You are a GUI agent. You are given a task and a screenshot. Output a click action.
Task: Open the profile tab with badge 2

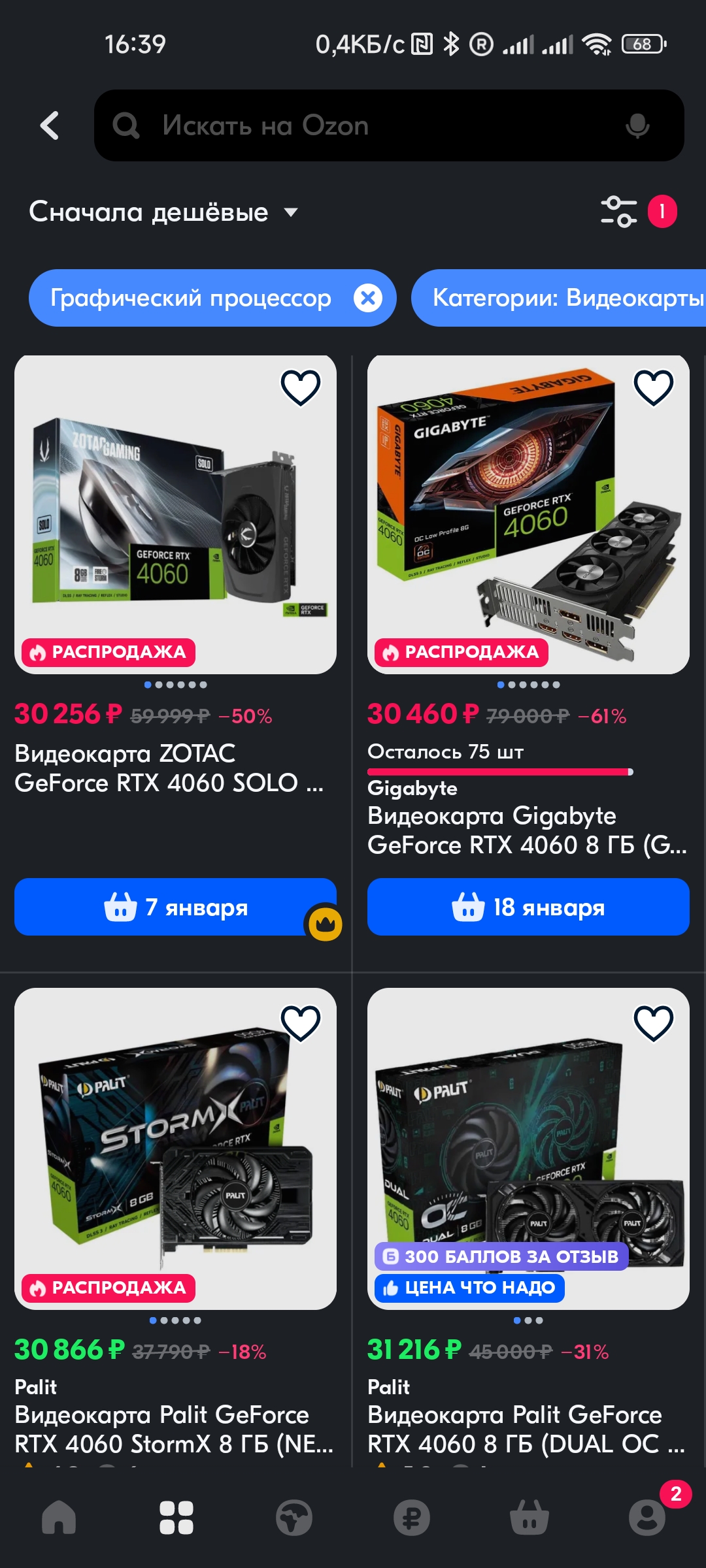(x=647, y=1517)
